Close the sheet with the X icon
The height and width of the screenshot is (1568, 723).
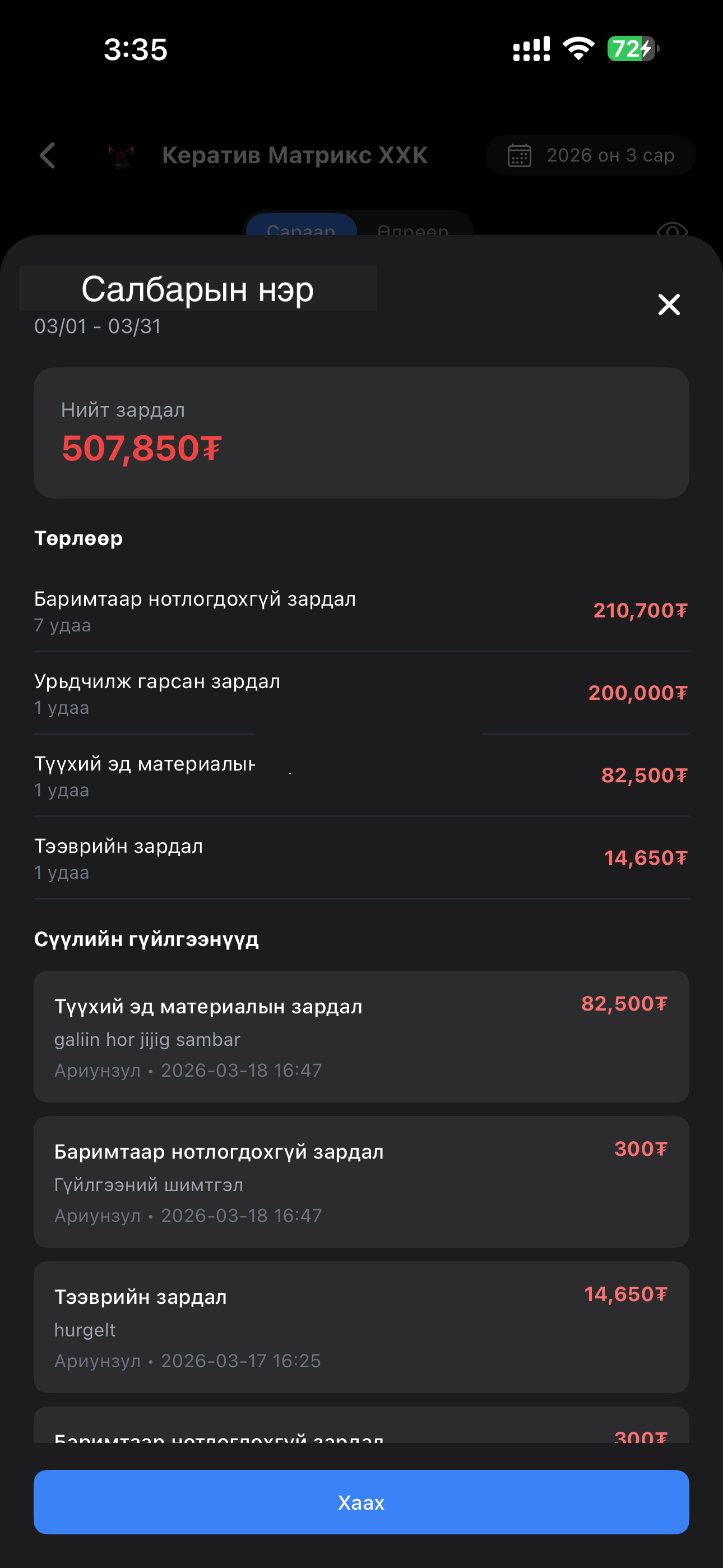(x=668, y=304)
